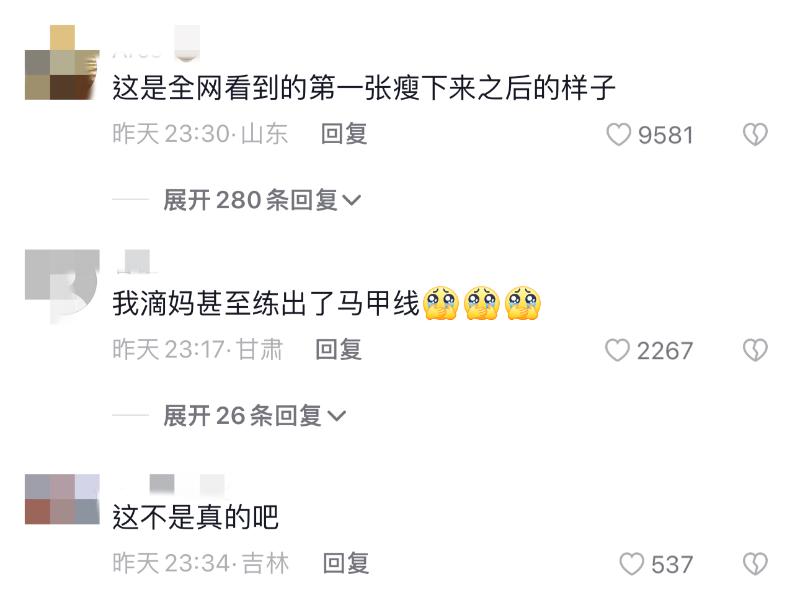This screenshot has height=595, width=800.
Task: Reply to the 山东 comment
Action: (344, 134)
